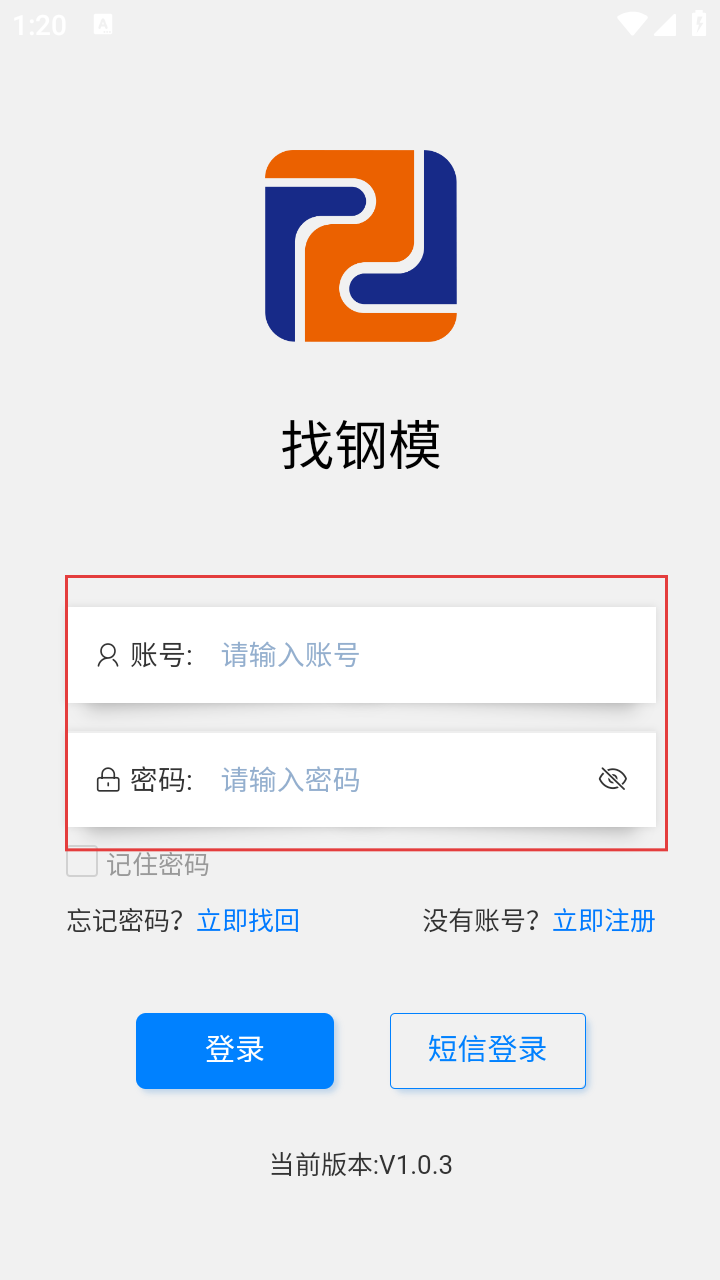Tap the blue 登录 button

pyautogui.click(x=235, y=1050)
